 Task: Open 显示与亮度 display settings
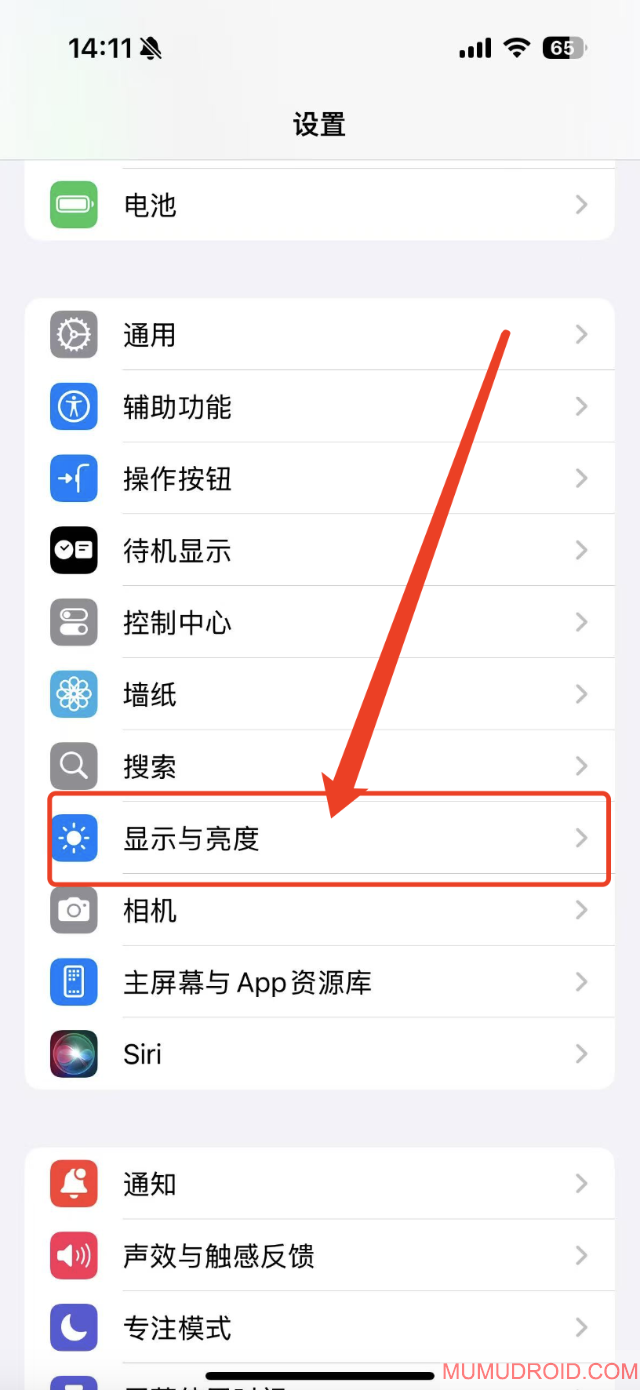(320, 839)
